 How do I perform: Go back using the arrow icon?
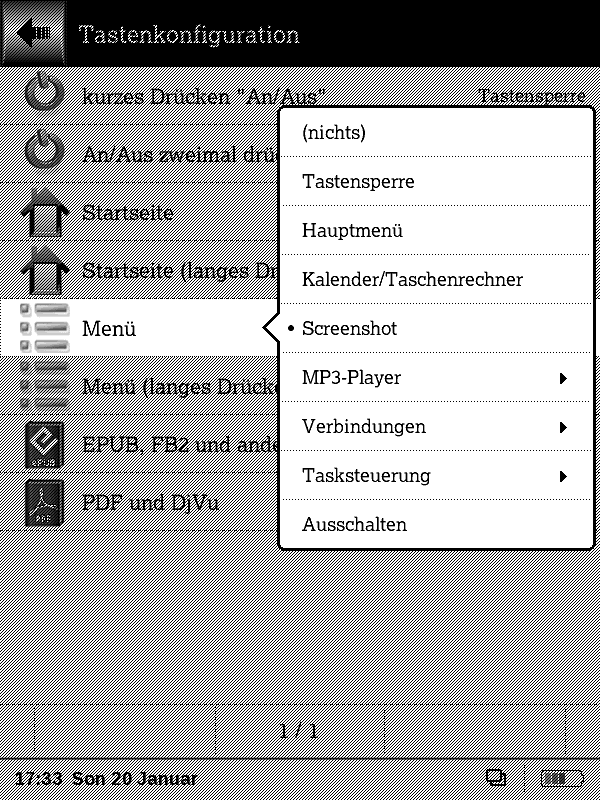point(33,33)
